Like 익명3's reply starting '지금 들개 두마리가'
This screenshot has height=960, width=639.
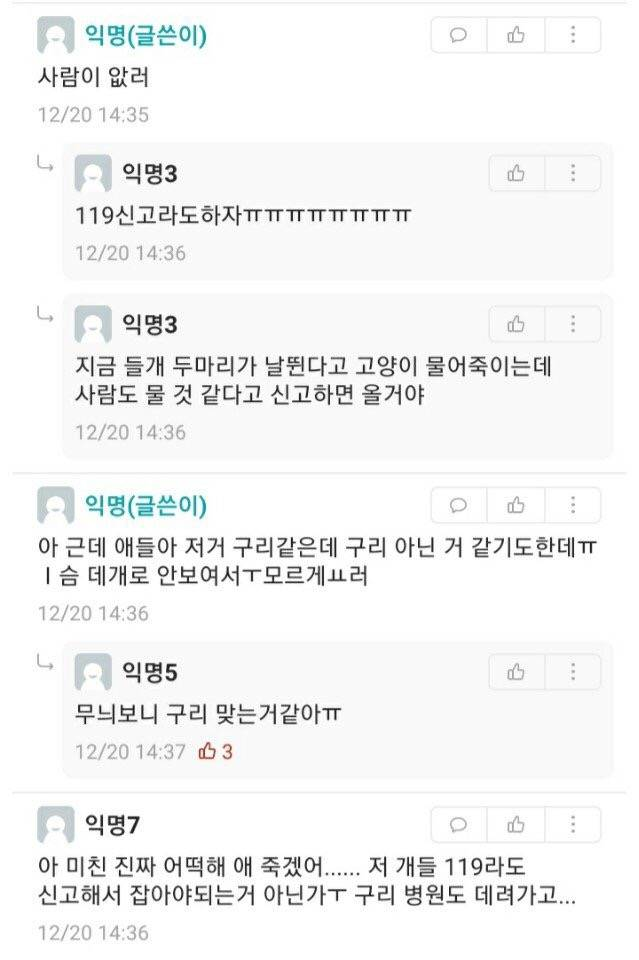[x=516, y=324]
